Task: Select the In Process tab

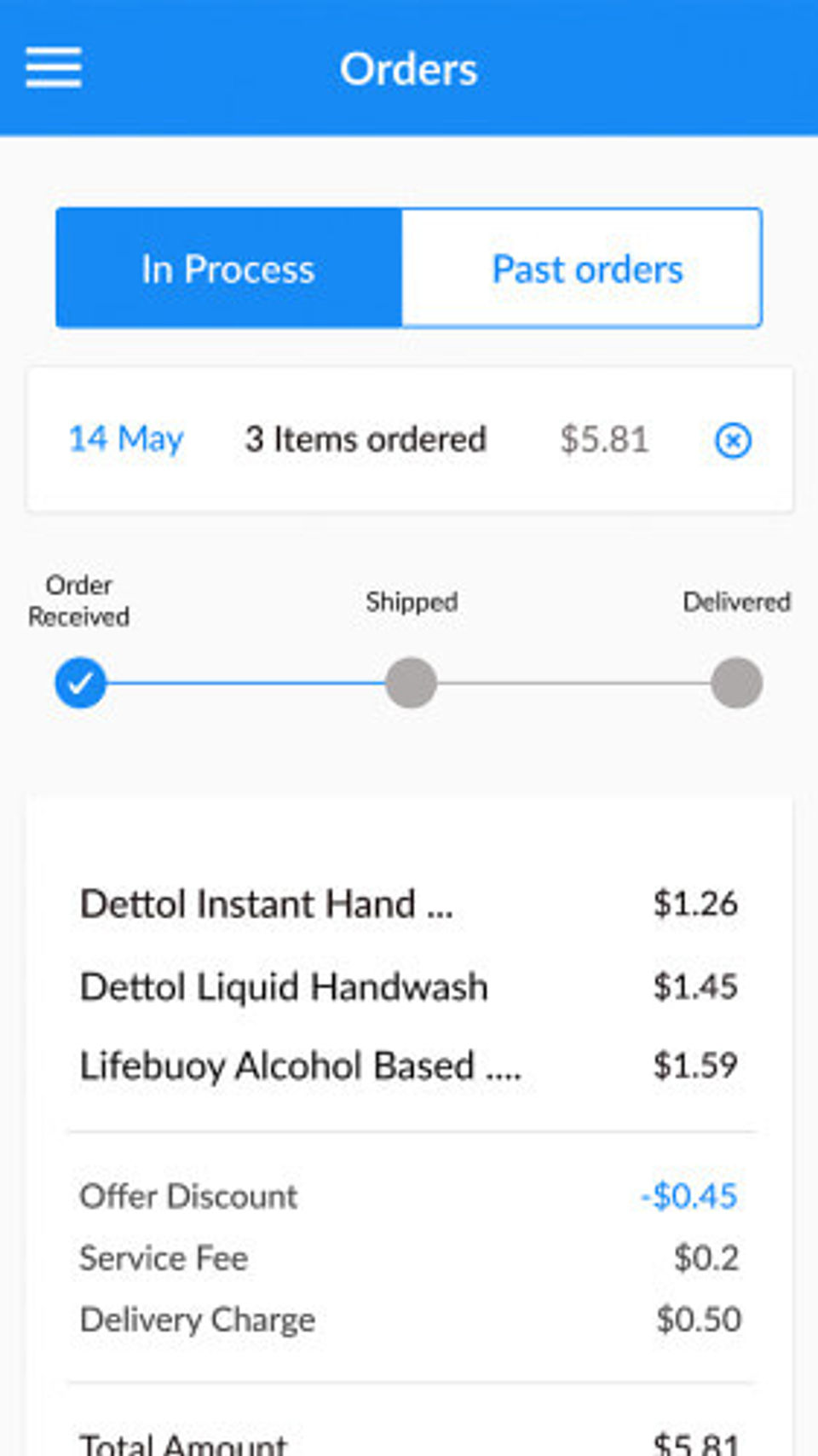Action: coord(228,268)
